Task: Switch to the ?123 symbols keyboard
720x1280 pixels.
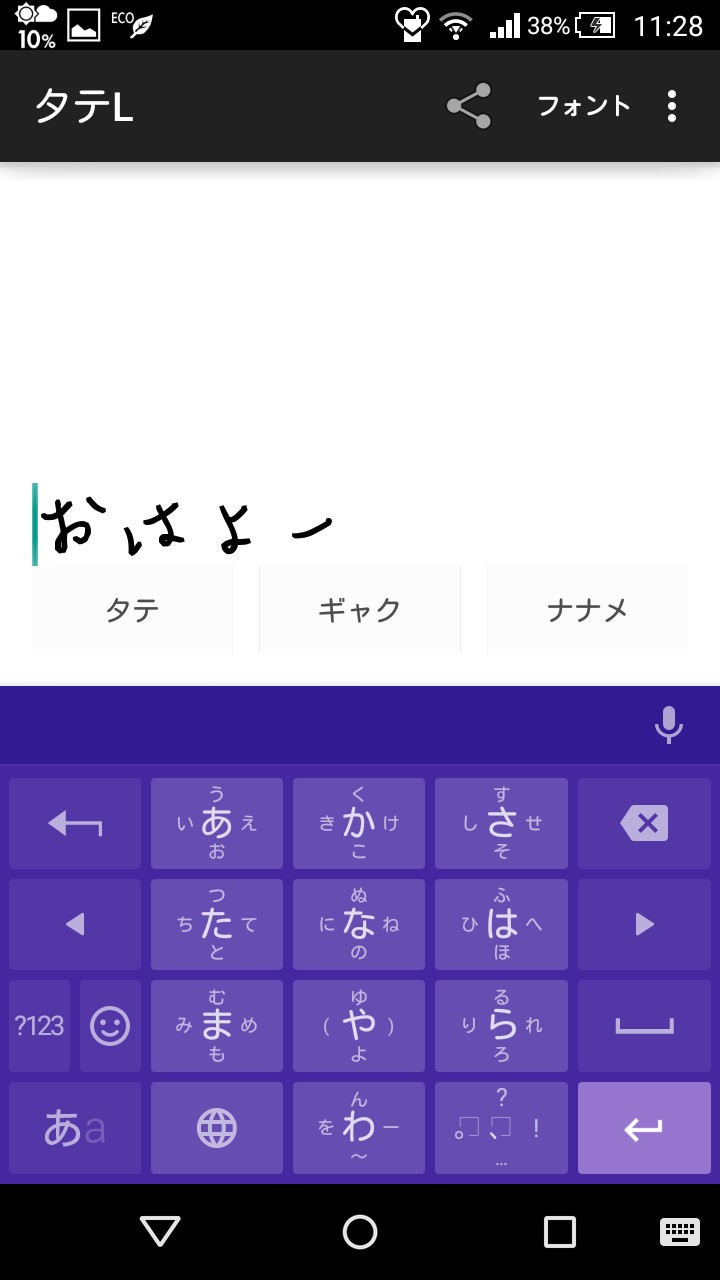Action: tap(40, 1025)
